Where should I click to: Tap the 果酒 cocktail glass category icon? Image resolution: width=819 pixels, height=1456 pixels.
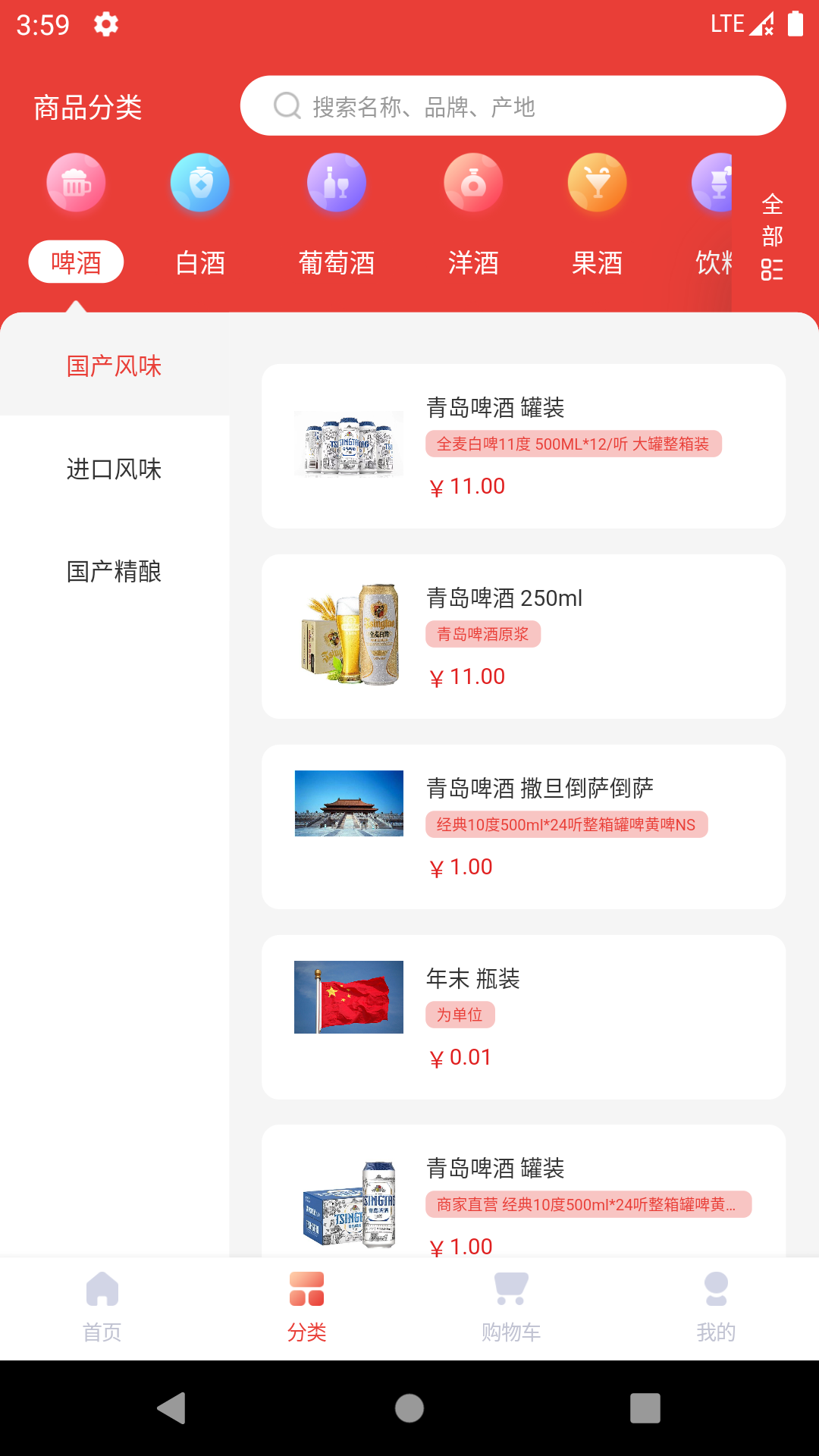596,182
